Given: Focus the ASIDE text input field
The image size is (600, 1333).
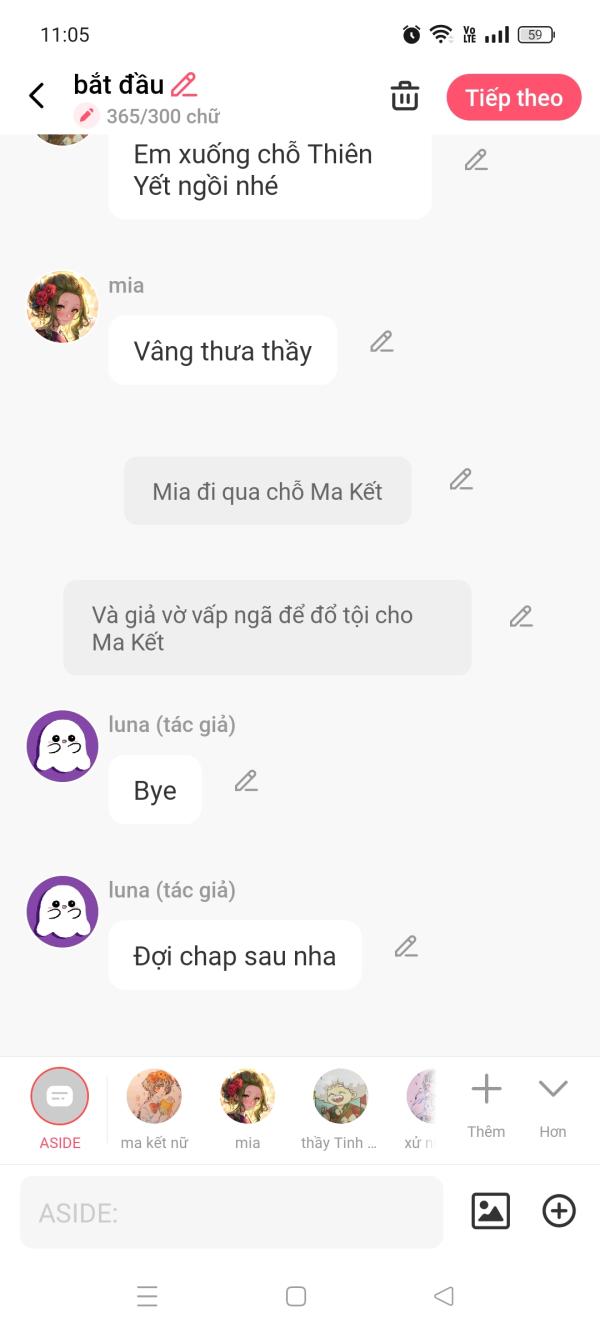Looking at the screenshot, I should tap(231, 1213).
